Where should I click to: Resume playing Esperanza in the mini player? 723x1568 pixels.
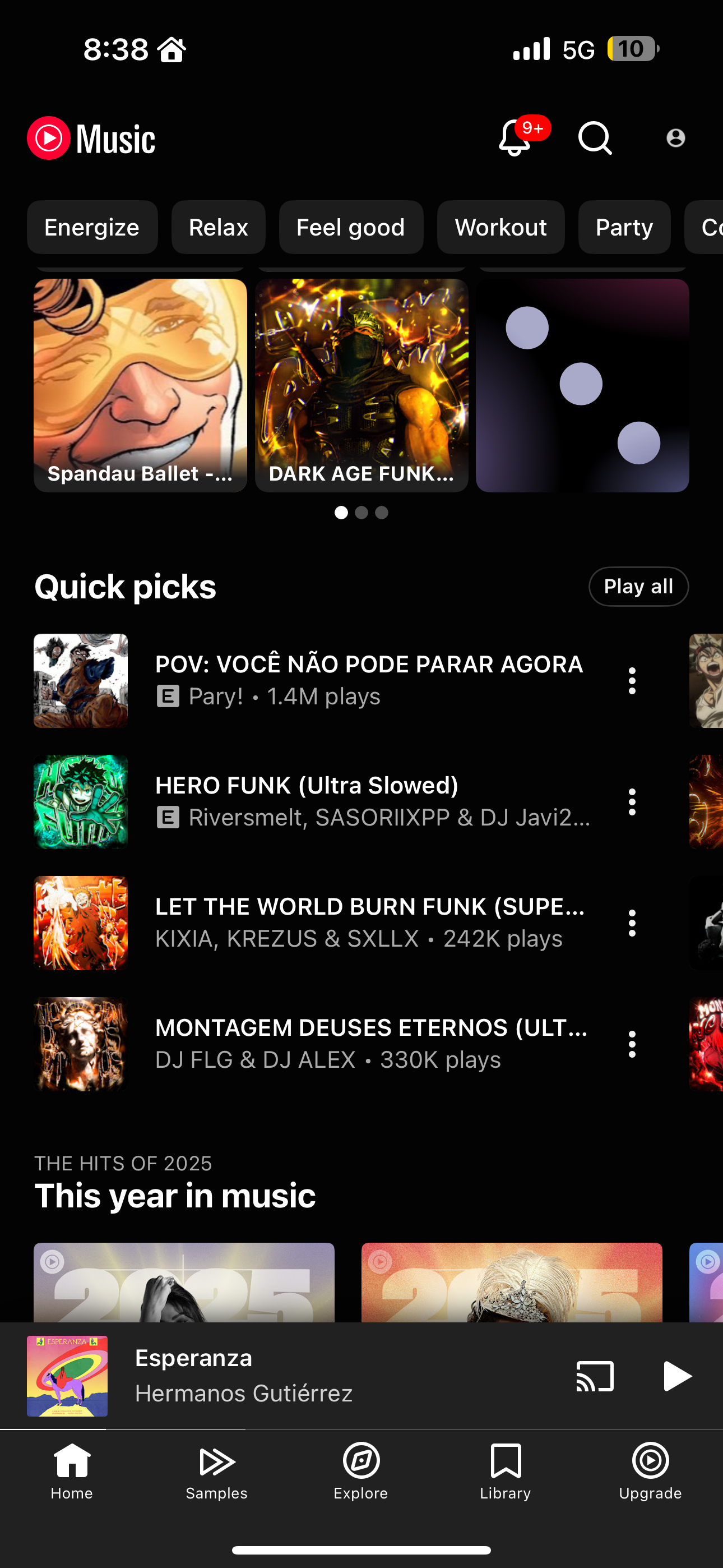click(675, 1376)
